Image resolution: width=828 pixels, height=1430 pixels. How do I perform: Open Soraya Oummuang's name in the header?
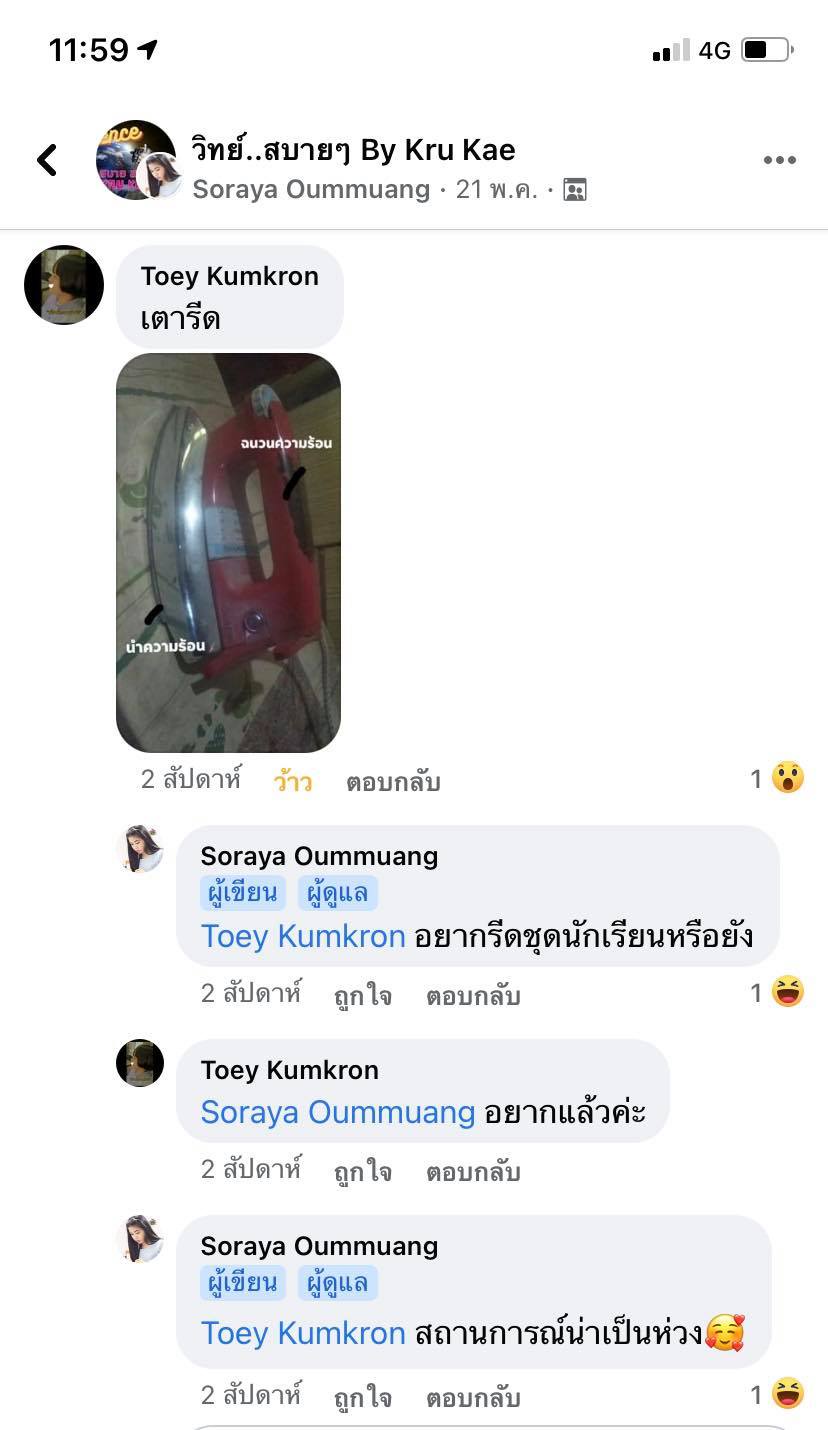(311, 189)
